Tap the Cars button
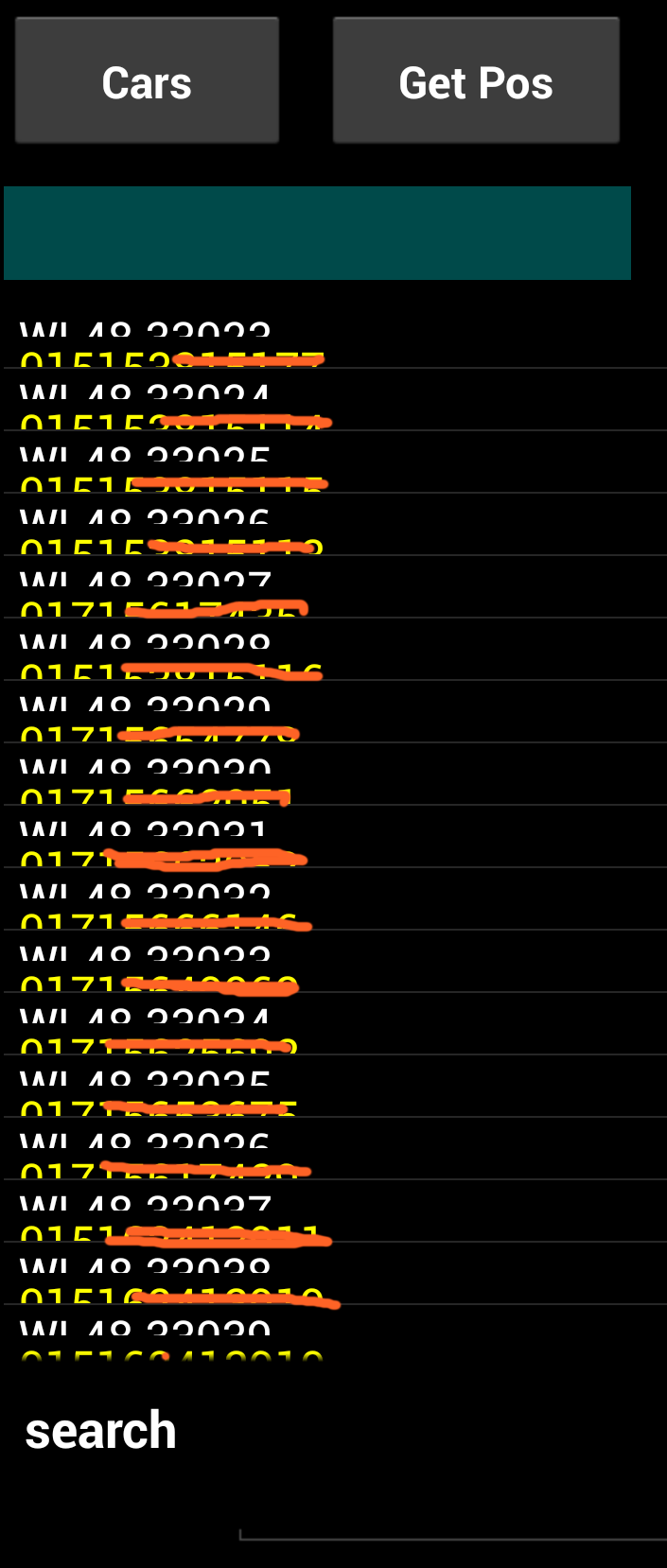The width and height of the screenshot is (667, 1568). [x=147, y=81]
